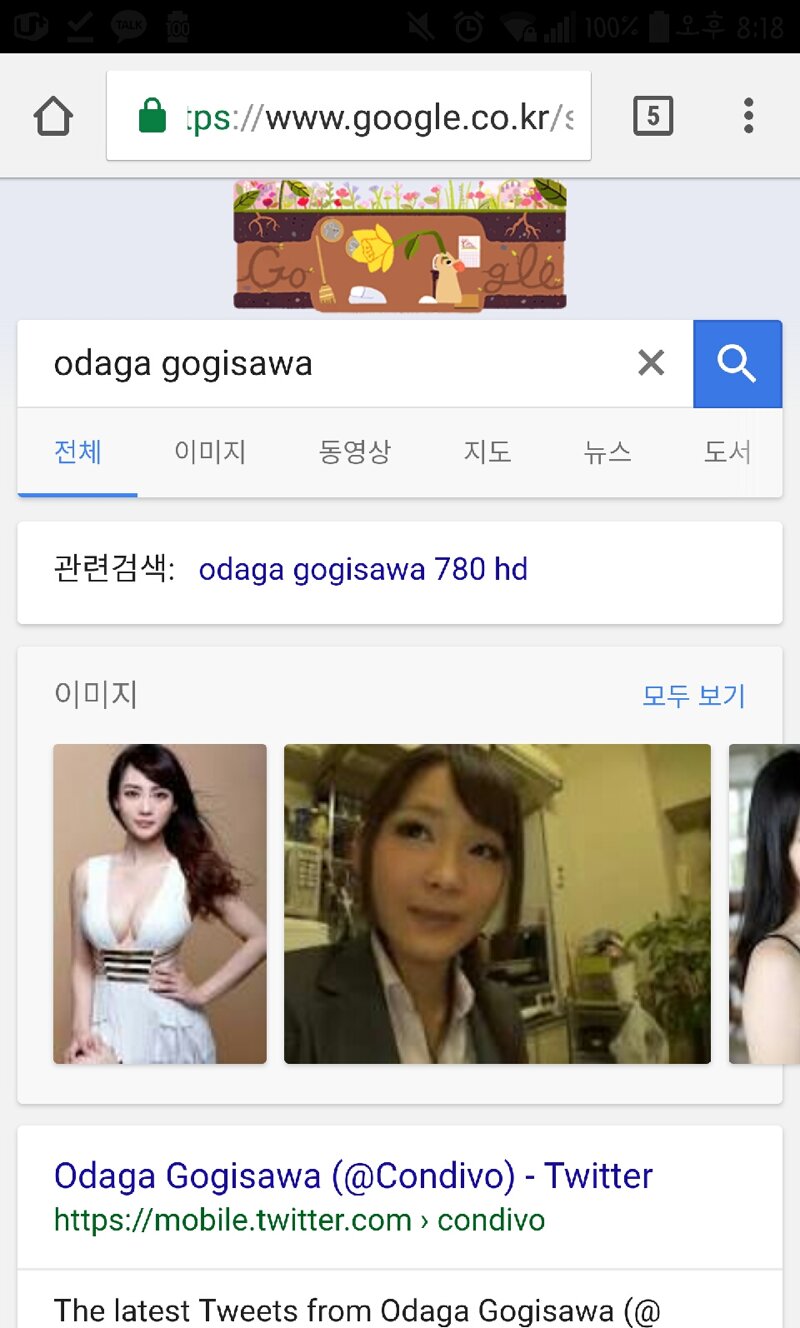This screenshot has height=1328, width=800.
Task: Switch to the 동영상 tab
Action: 354,452
